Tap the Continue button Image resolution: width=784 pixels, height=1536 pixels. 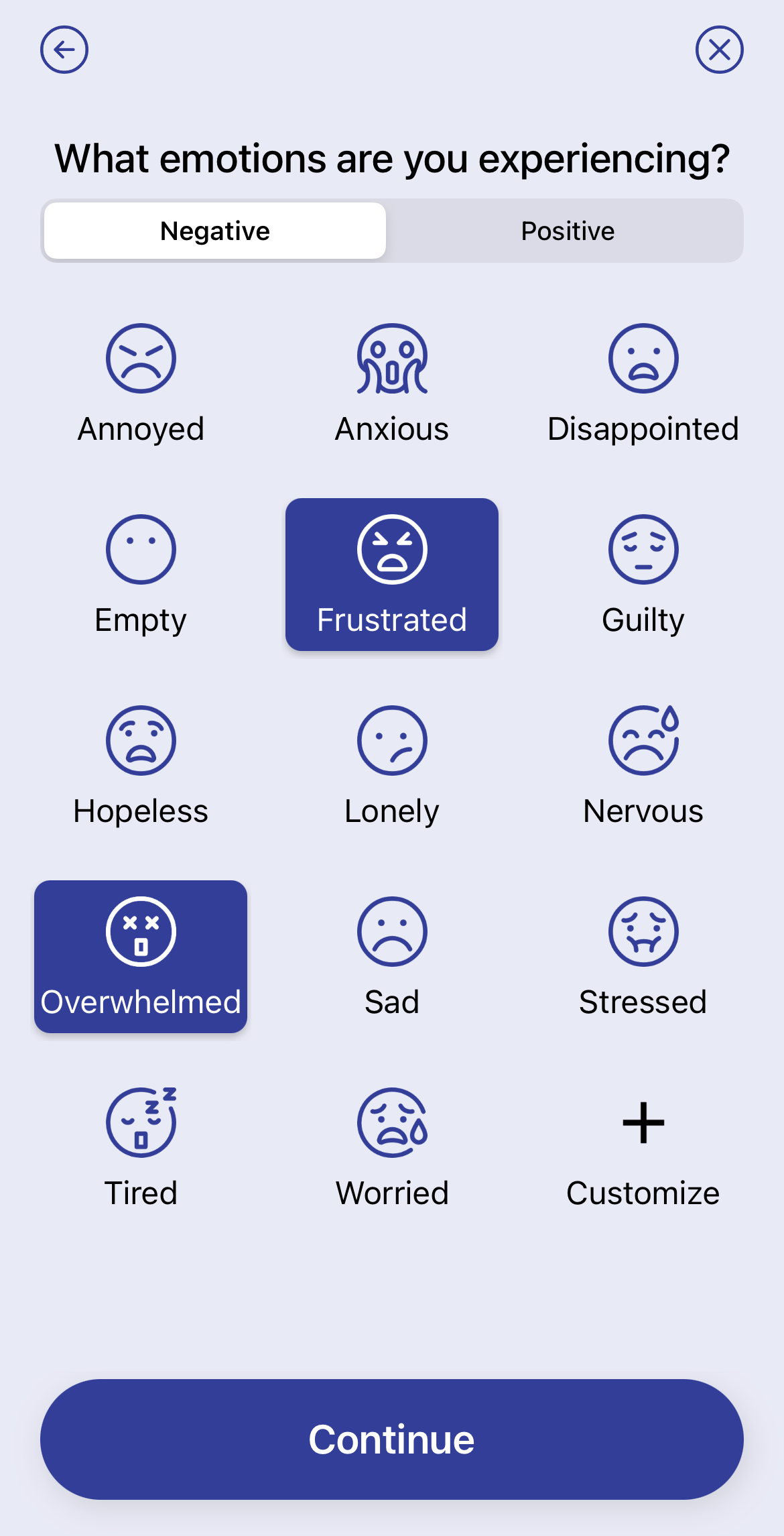[x=392, y=1439]
